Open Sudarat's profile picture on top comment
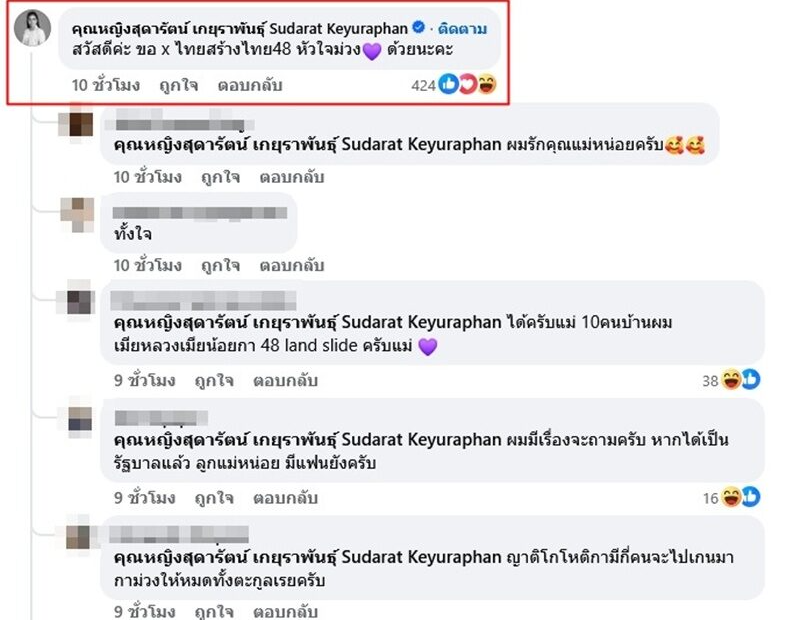 34,31
